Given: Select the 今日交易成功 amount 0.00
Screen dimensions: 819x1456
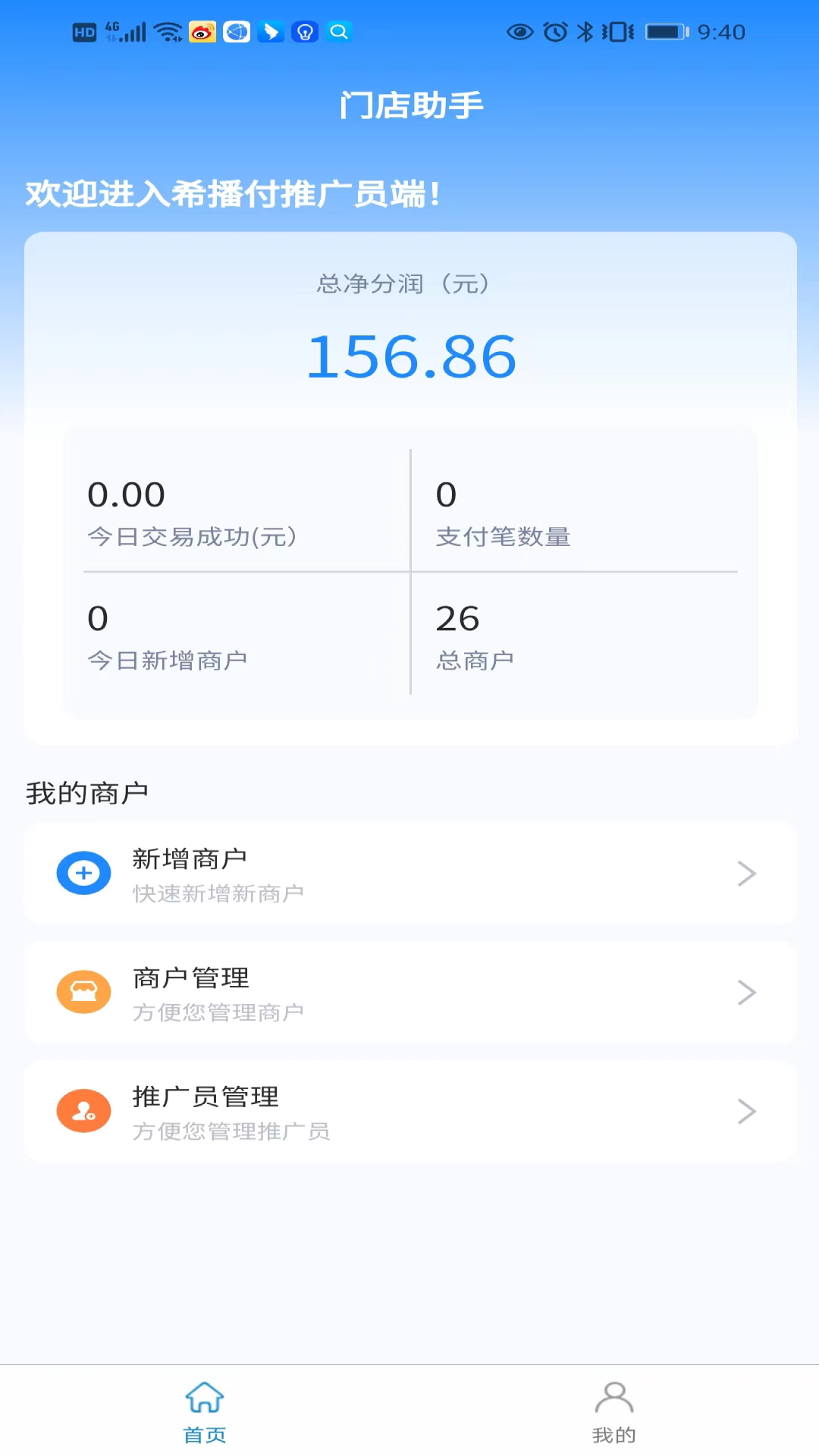Looking at the screenshot, I should coord(127,494).
